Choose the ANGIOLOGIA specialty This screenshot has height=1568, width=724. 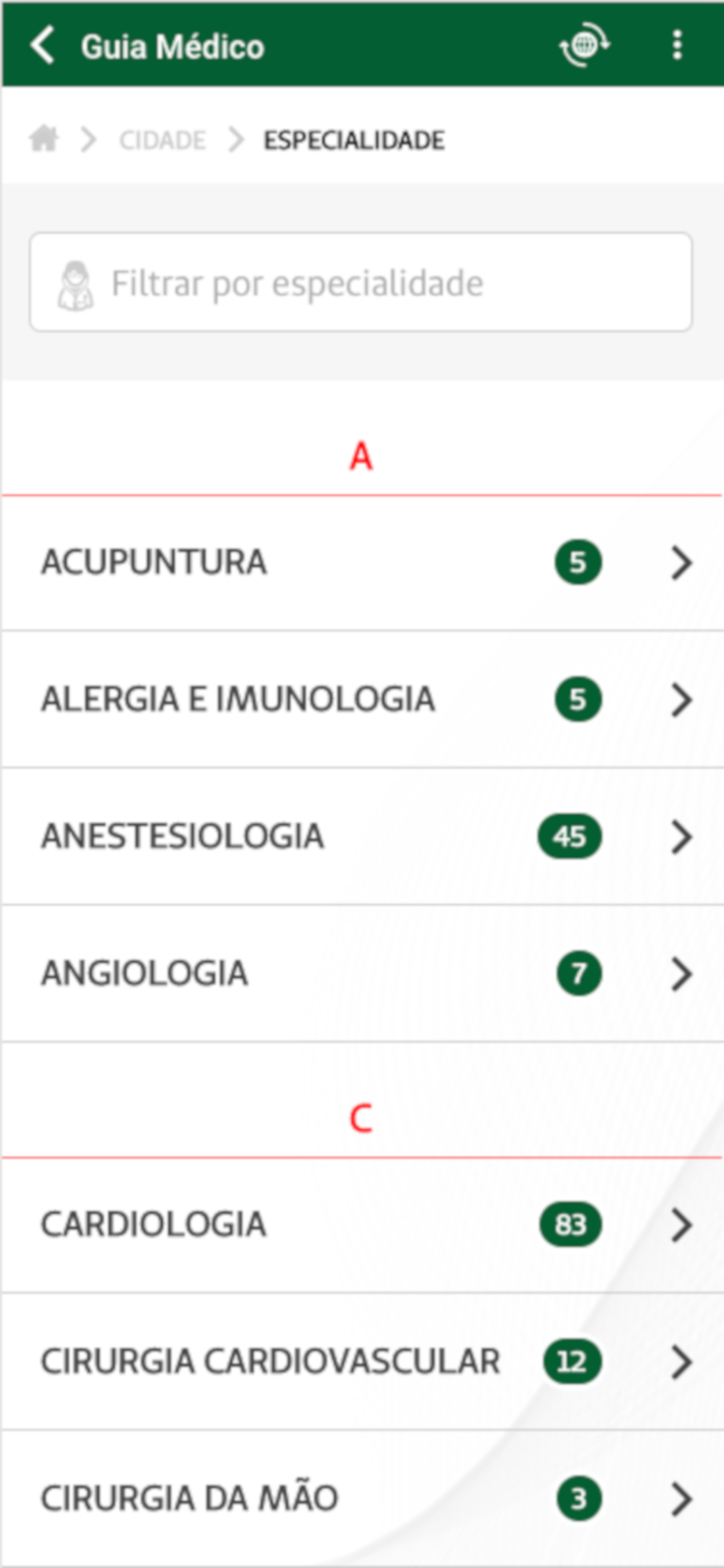[x=362, y=974]
